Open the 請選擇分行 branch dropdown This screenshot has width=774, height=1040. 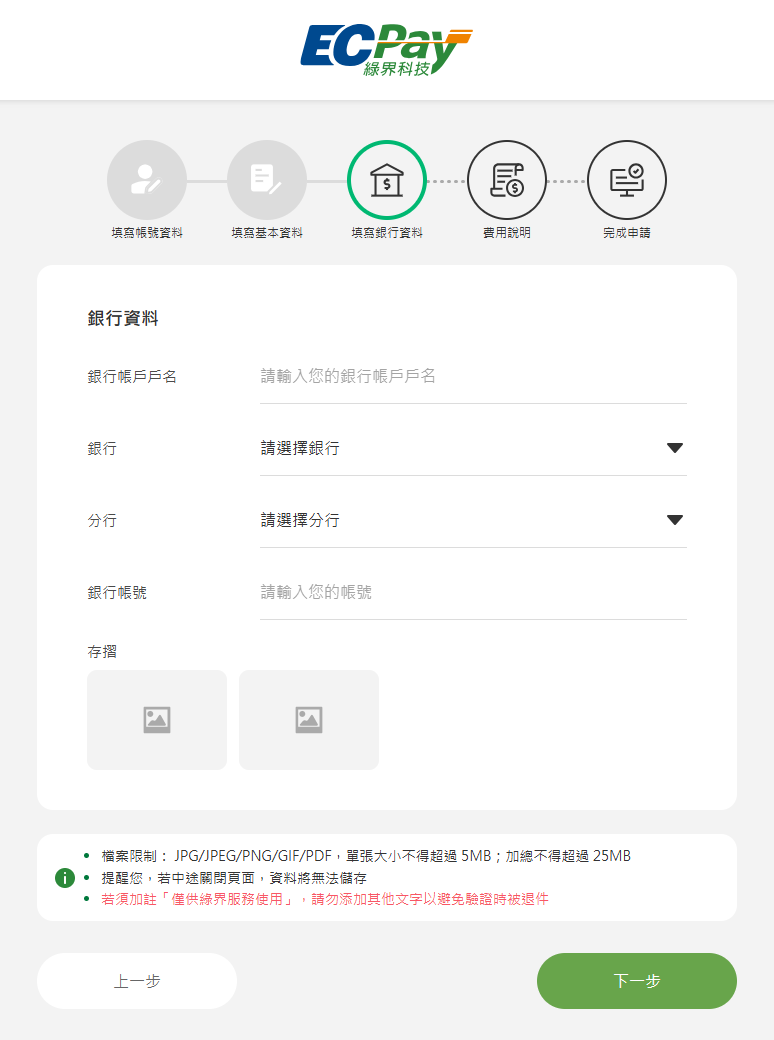tap(472, 520)
